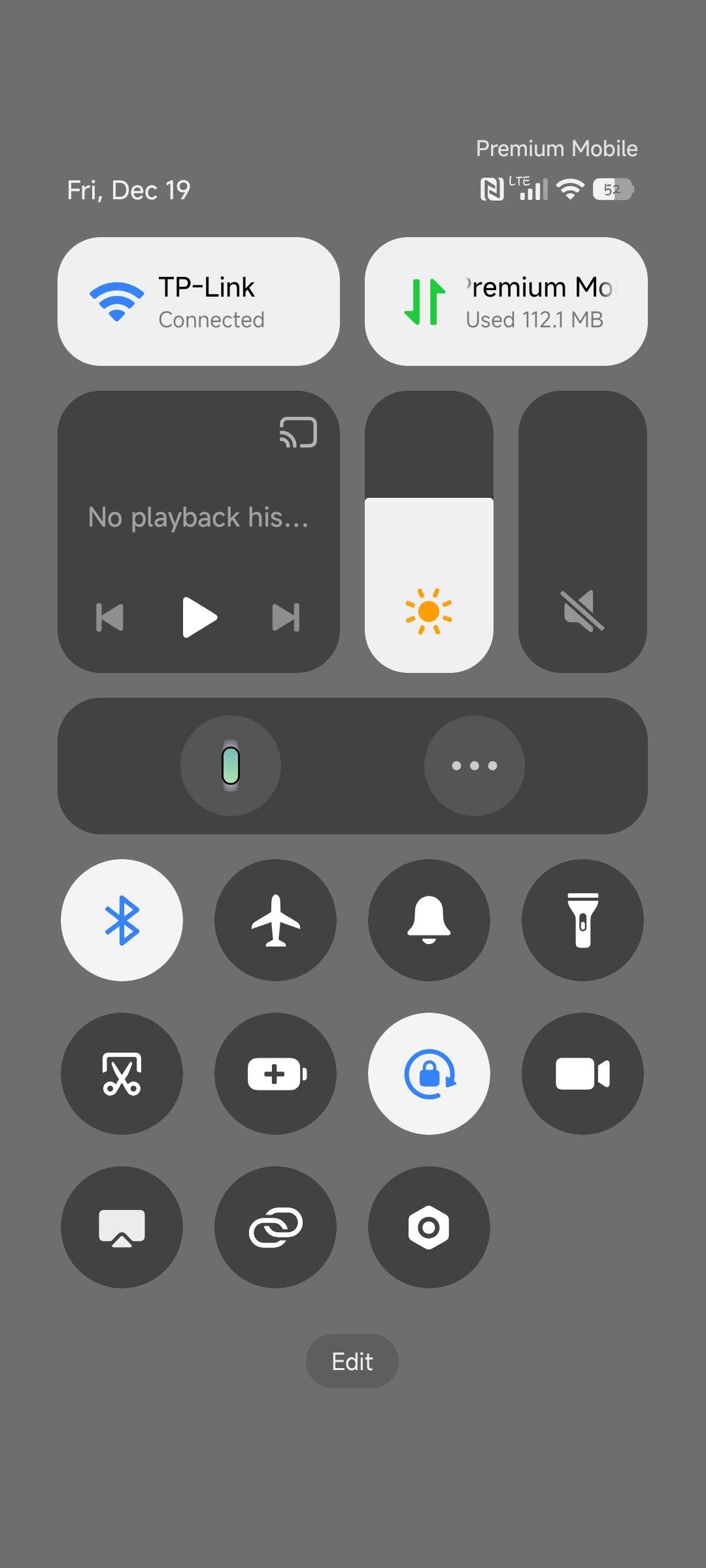Image resolution: width=706 pixels, height=1568 pixels.
Task: Toggle the bell sound mode
Action: point(429,920)
